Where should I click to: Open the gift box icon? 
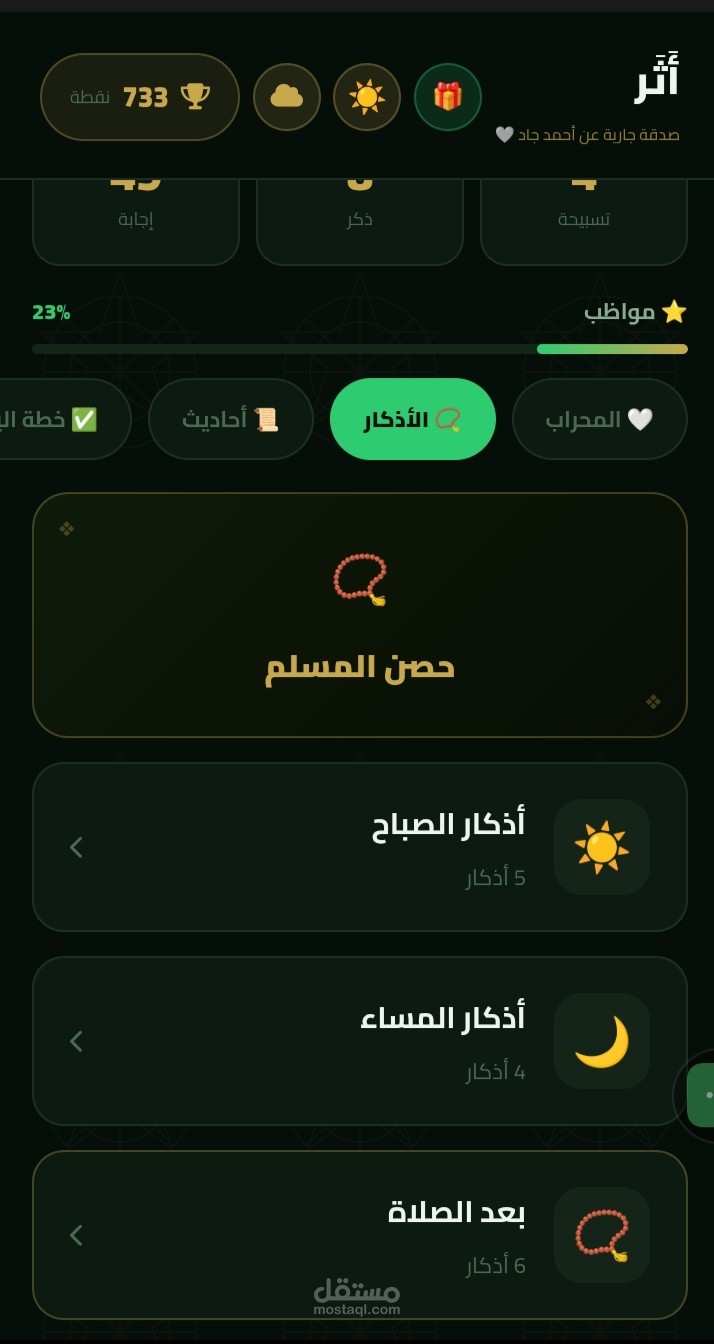click(447, 97)
